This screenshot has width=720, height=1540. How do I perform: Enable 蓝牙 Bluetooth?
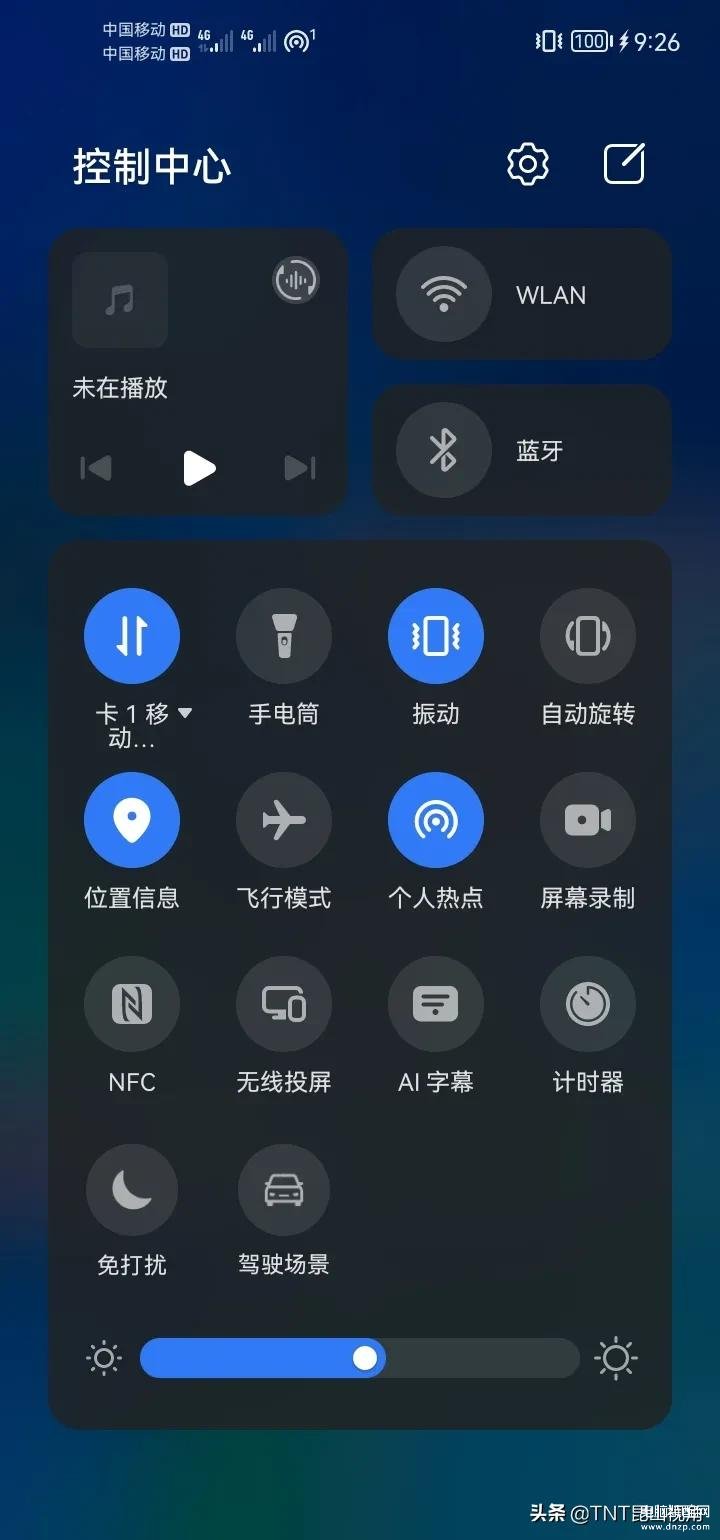[444, 450]
